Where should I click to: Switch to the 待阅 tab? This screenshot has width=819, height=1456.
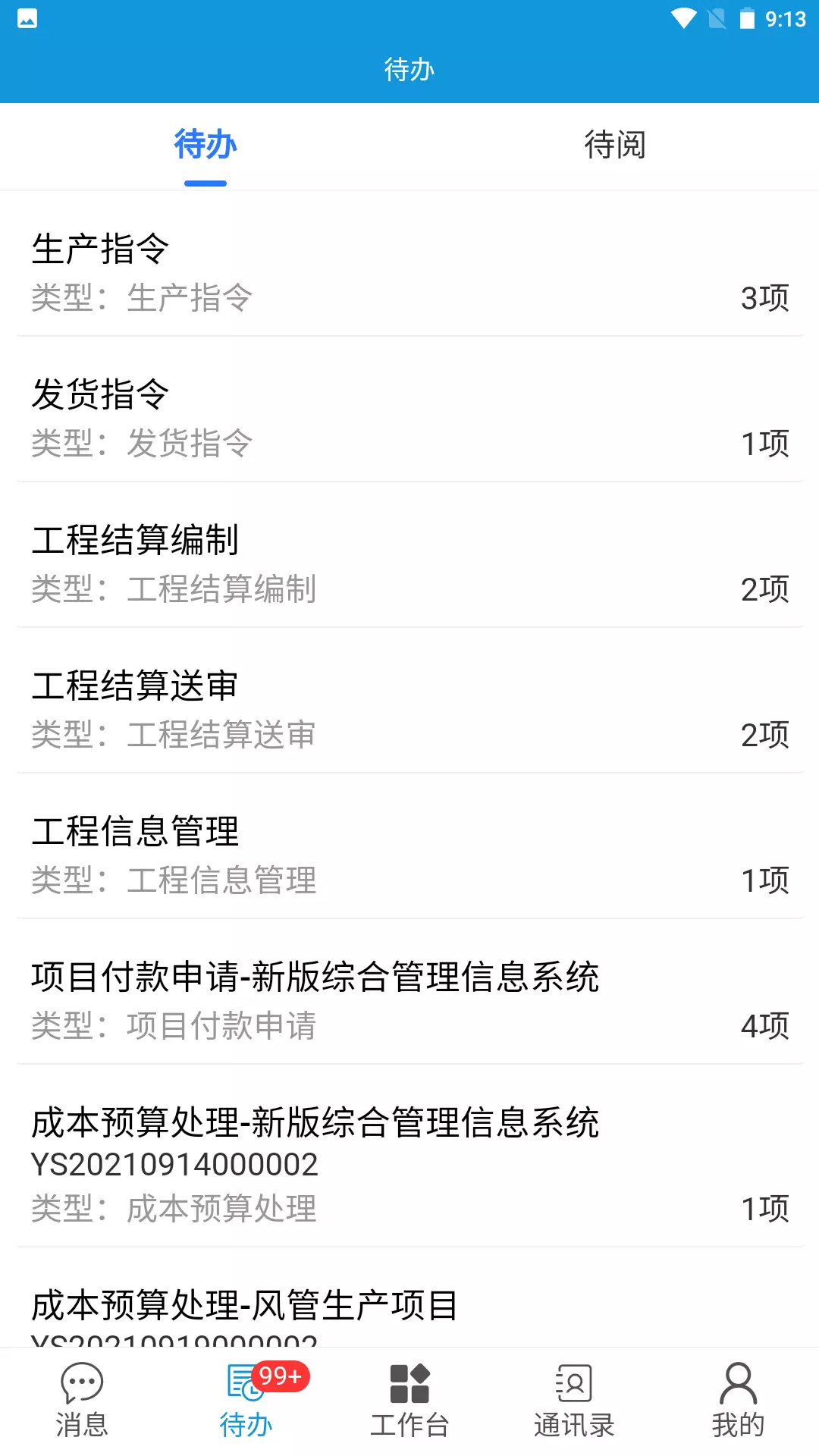point(614,146)
